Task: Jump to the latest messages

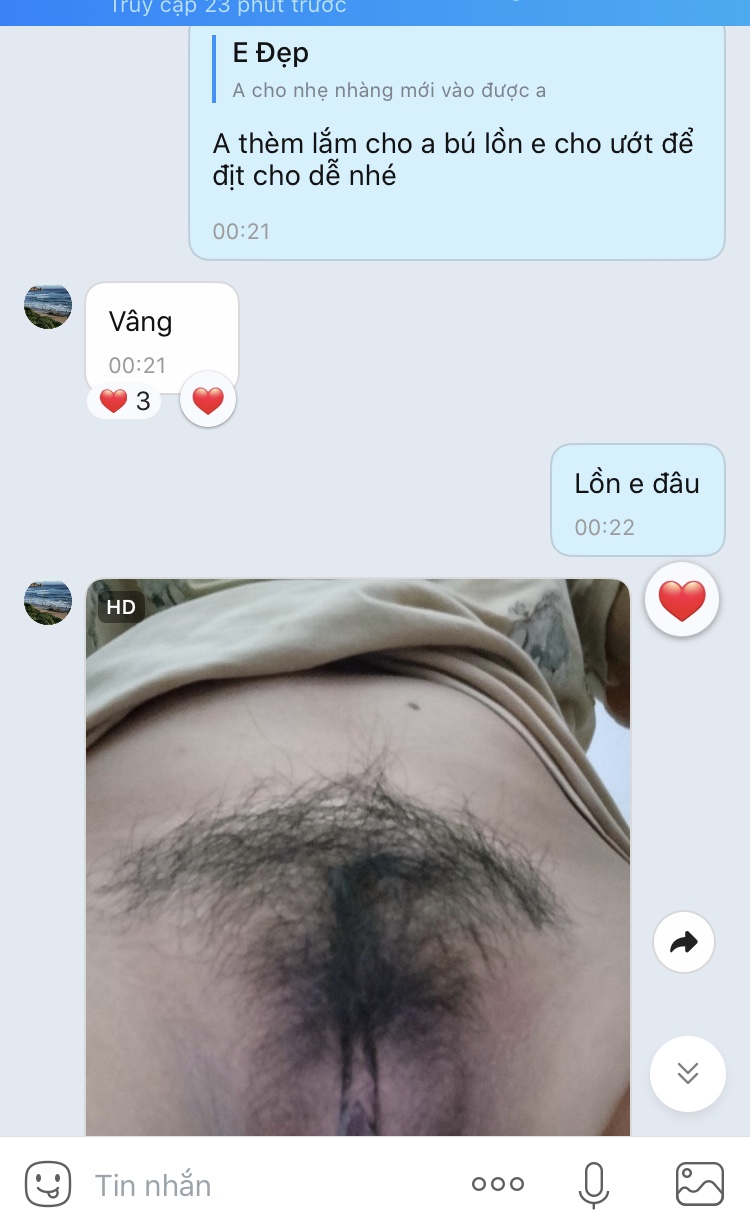Action: point(687,1074)
